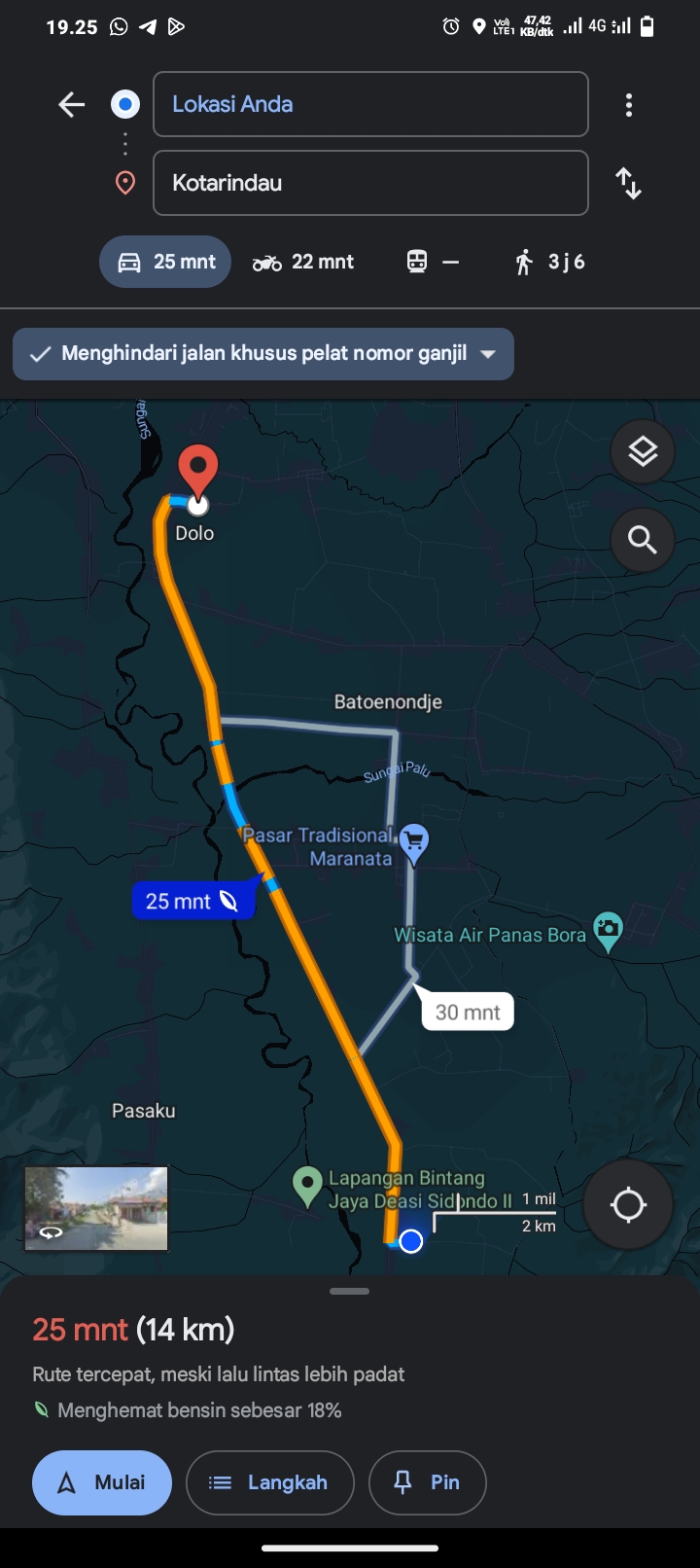700x1568 pixels.
Task: Pin this route with Pin button
Action: [x=428, y=1482]
